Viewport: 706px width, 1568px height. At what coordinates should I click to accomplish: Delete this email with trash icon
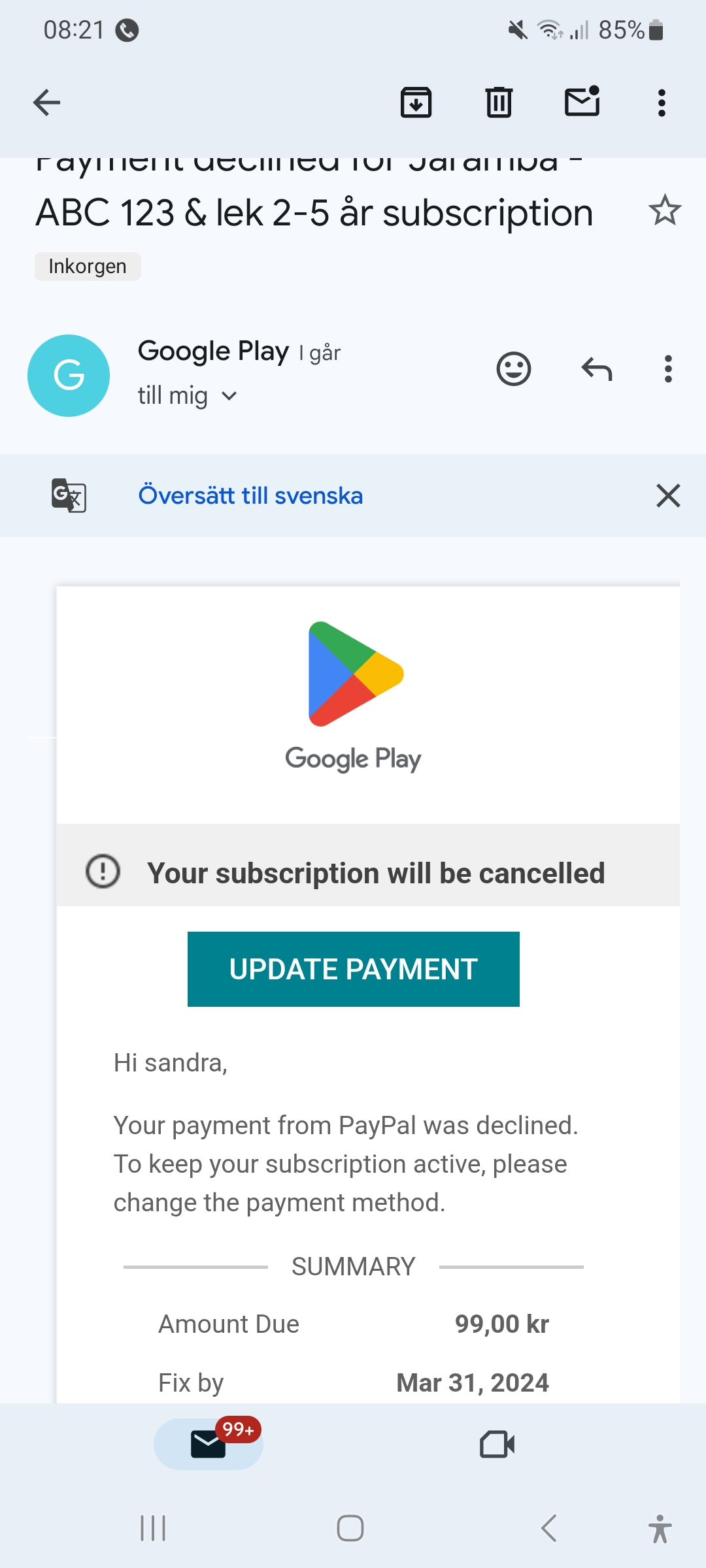click(x=499, y=103)
